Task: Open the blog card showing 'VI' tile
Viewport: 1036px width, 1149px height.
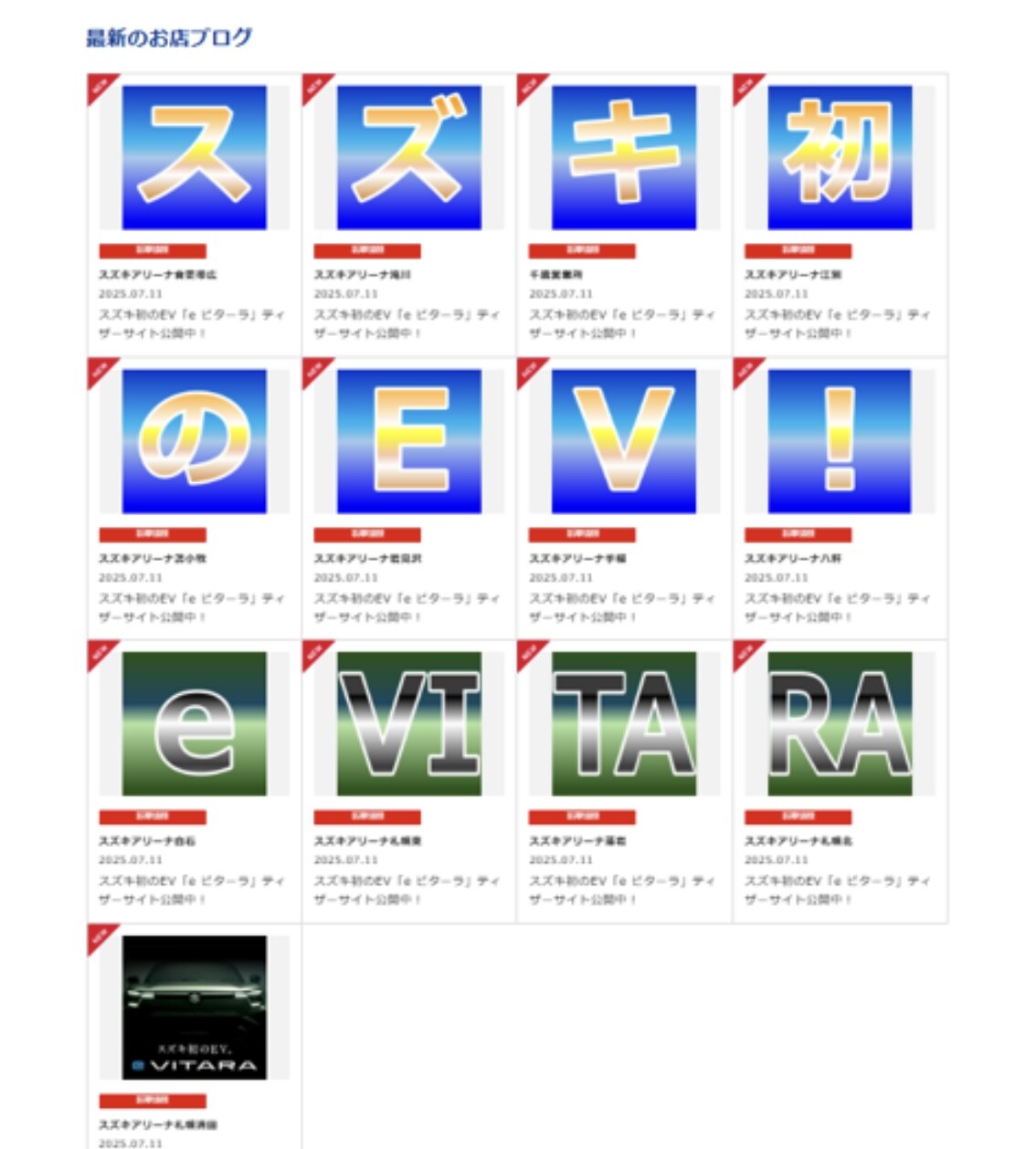Action: 408,723
